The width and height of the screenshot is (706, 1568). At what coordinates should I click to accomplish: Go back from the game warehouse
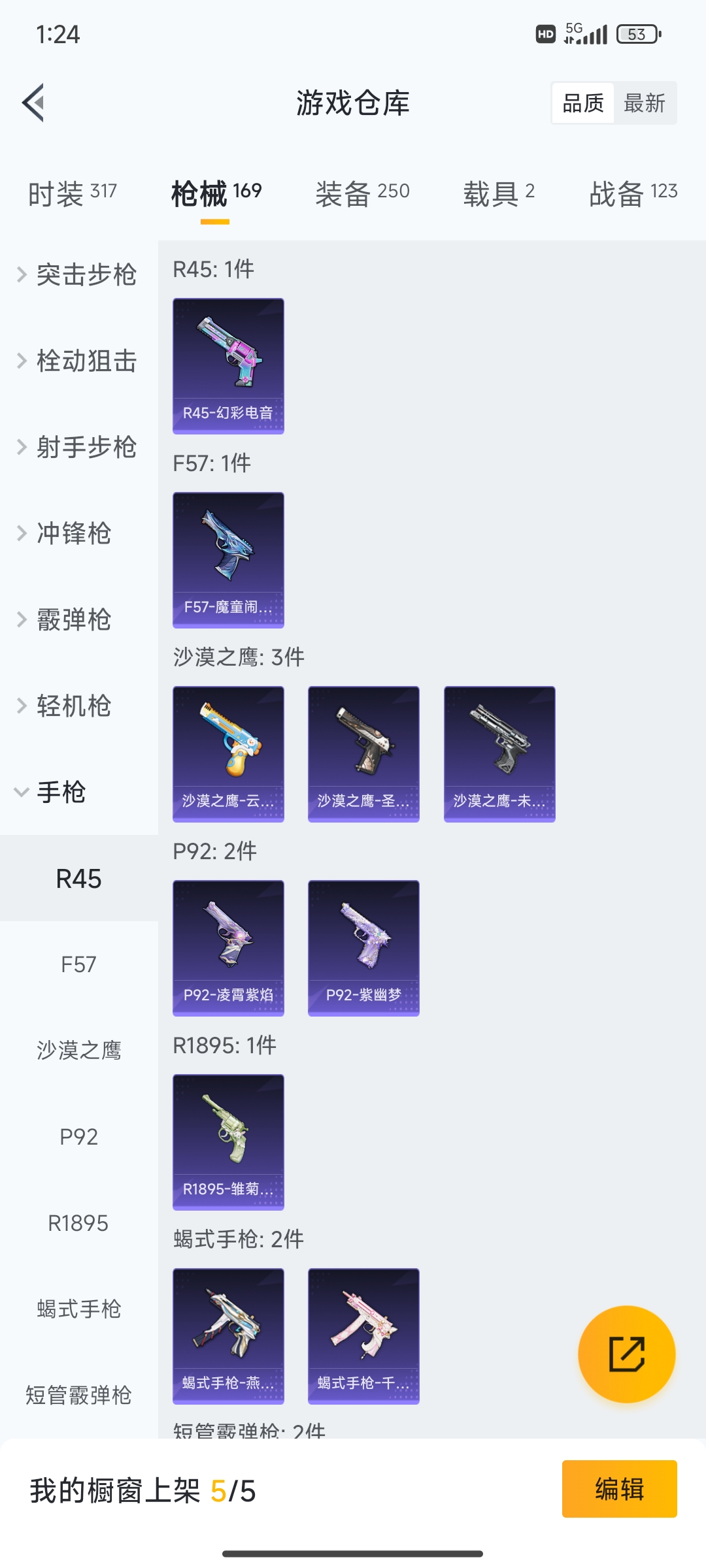(x=34, y=103)
